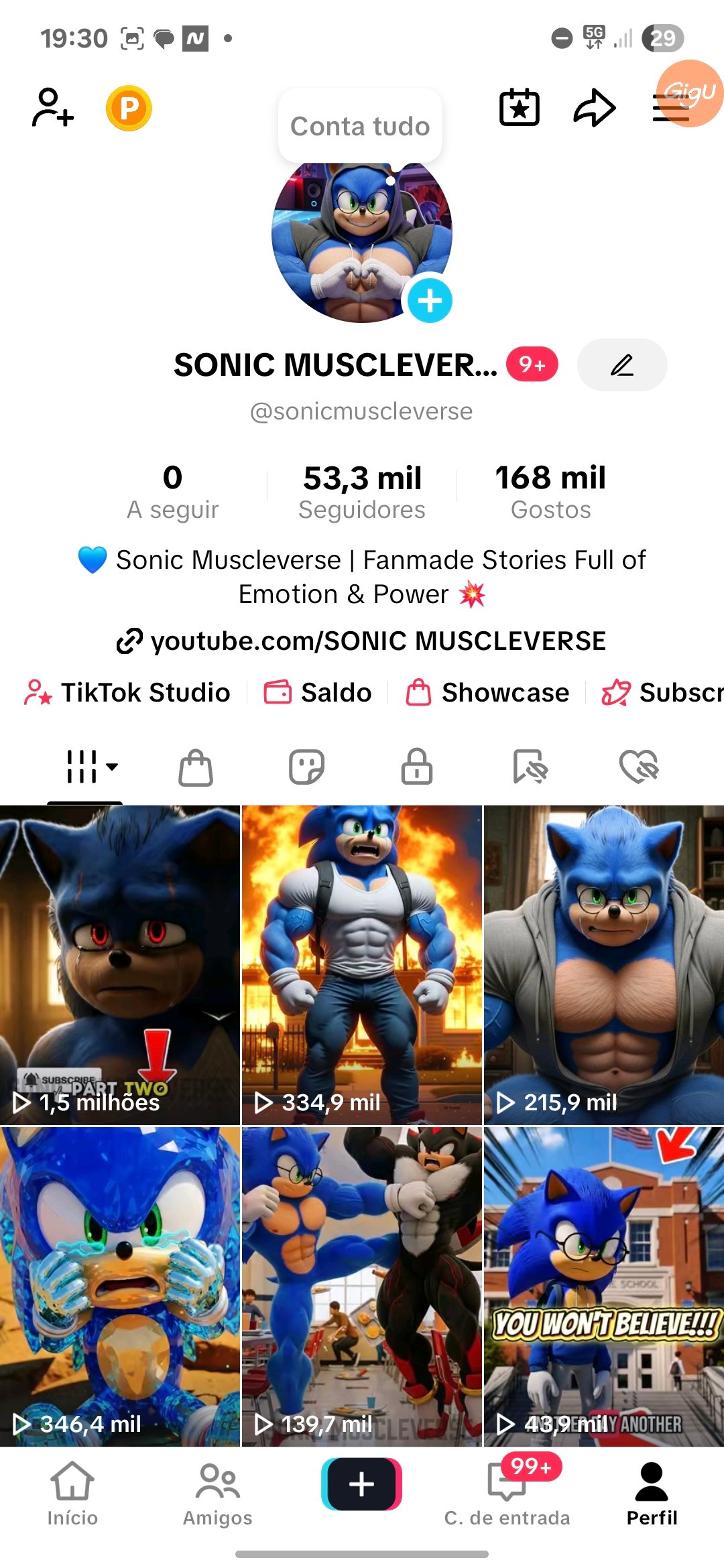Switch to the private videos lock tab
Image resolution: width=724 pixels, height=1568 pixels.
[416, 767]
